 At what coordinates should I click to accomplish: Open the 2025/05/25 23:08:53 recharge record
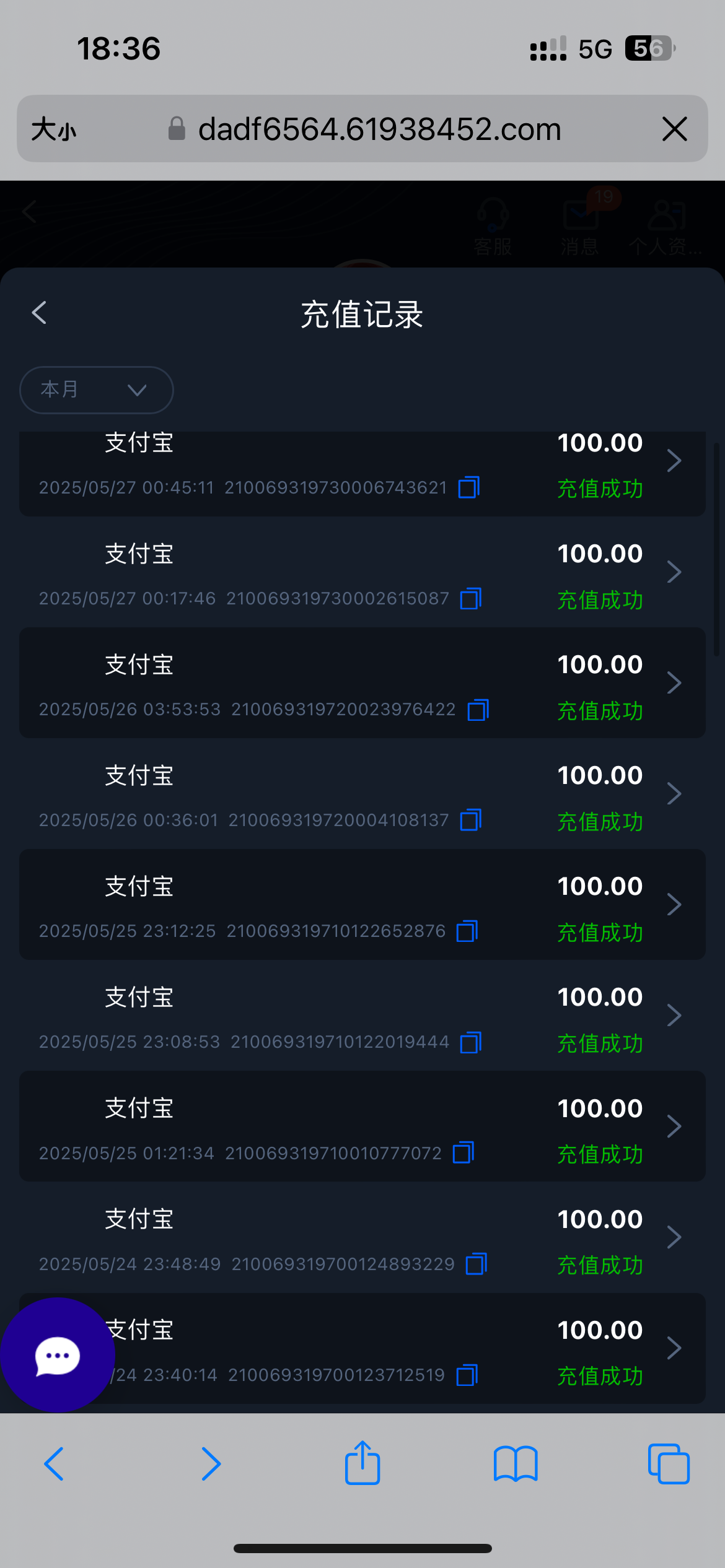click(x=362, y=1016)
